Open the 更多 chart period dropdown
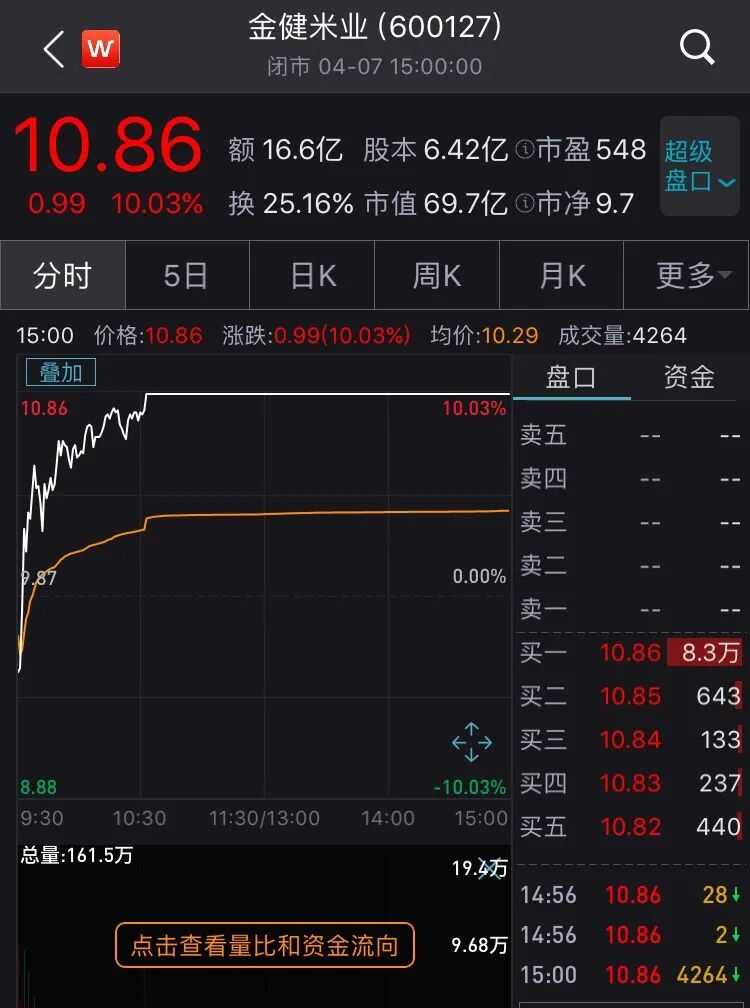The width and height of the screenshot is (750, 1008). tap(686, 275)
